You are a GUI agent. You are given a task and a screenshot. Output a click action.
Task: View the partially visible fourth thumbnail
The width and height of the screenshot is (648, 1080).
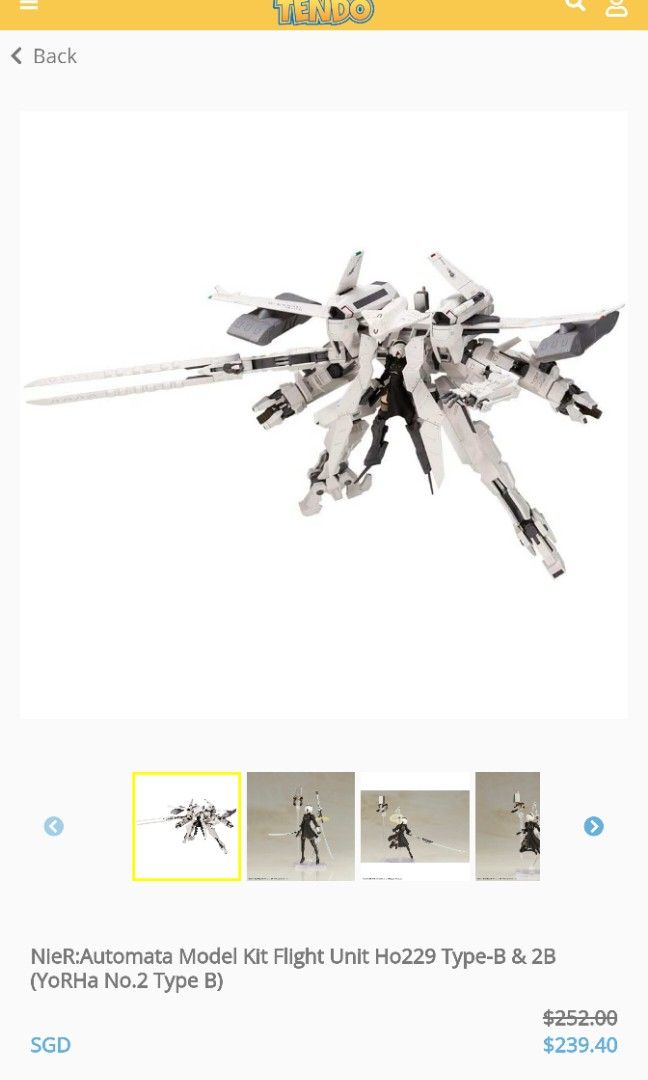click(508, 826)
